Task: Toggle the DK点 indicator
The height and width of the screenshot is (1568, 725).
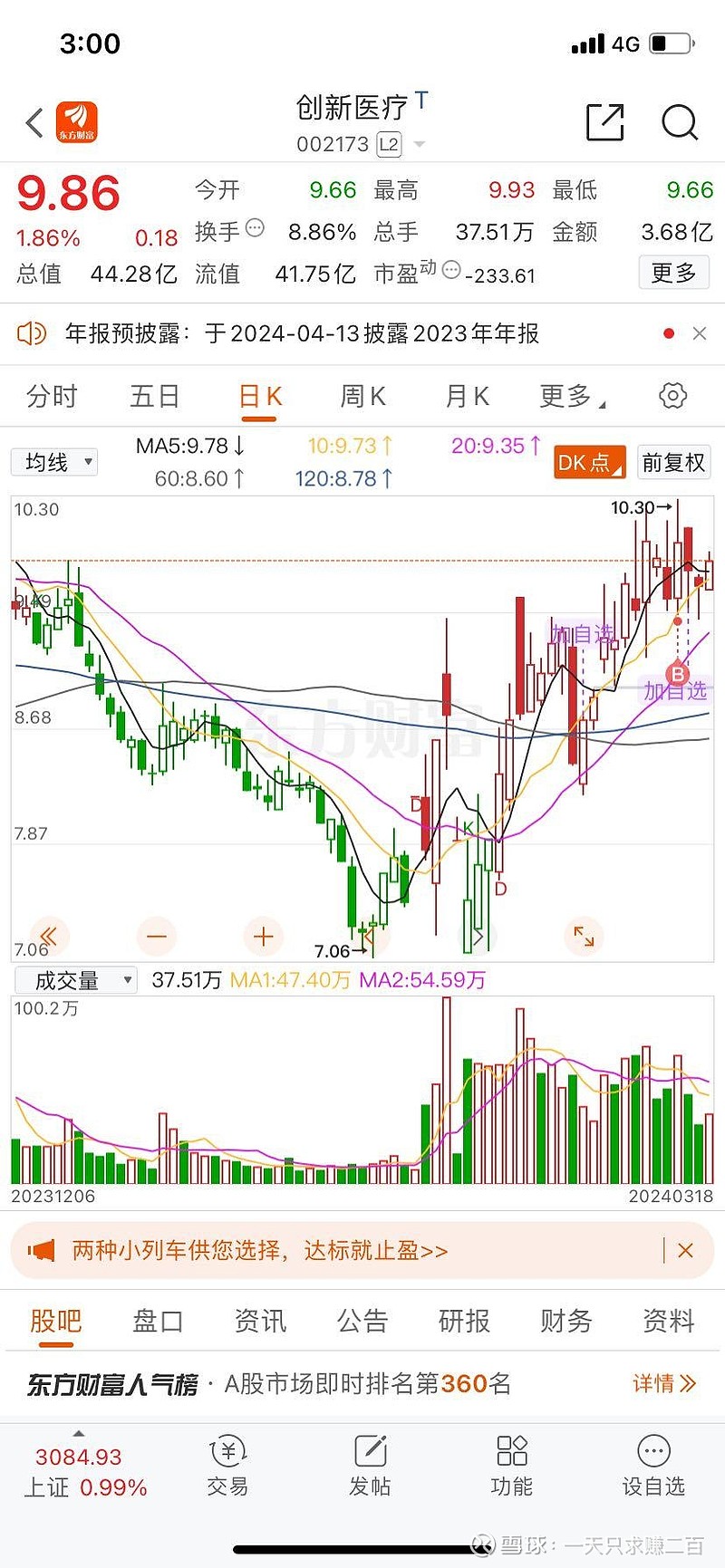Action: pos(588,462)
